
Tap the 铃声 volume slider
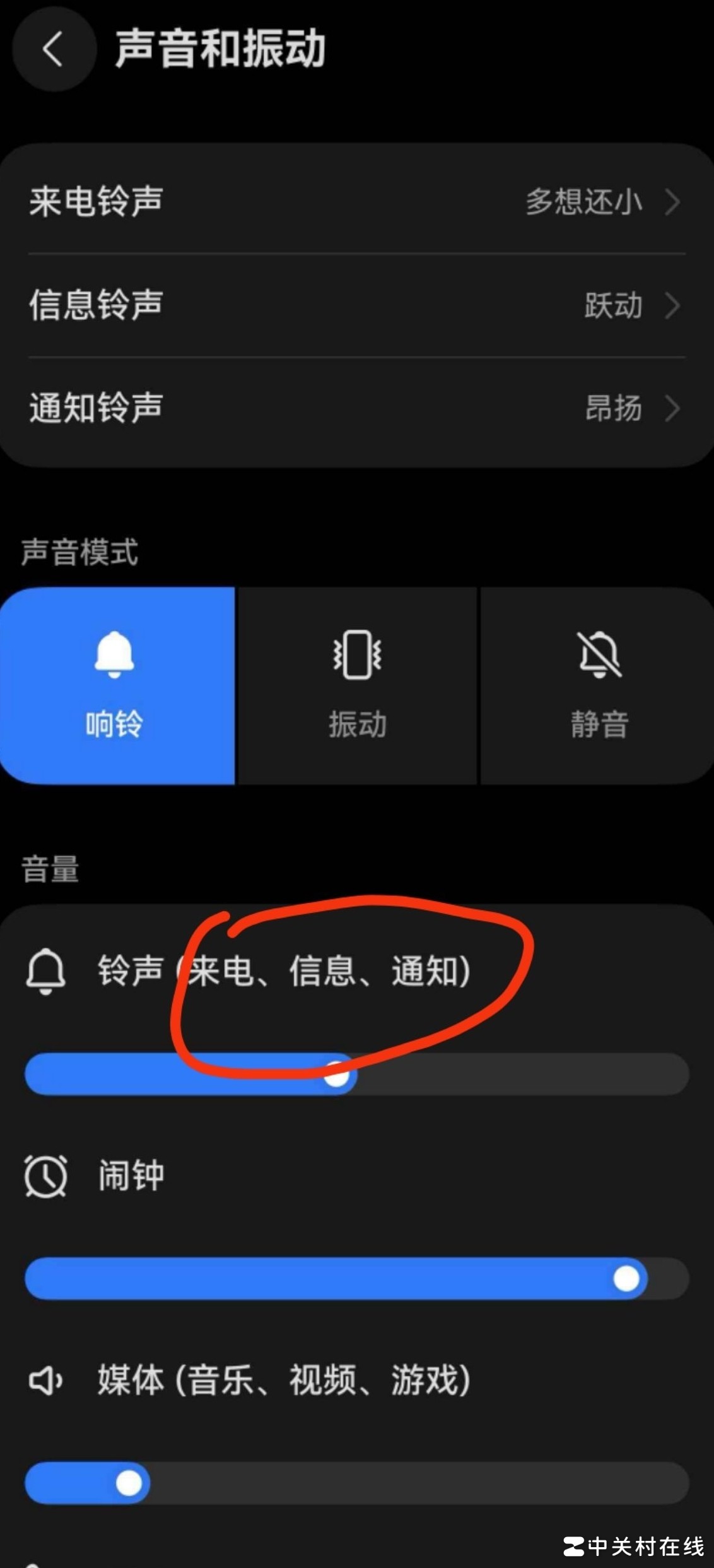(356, 1074)
